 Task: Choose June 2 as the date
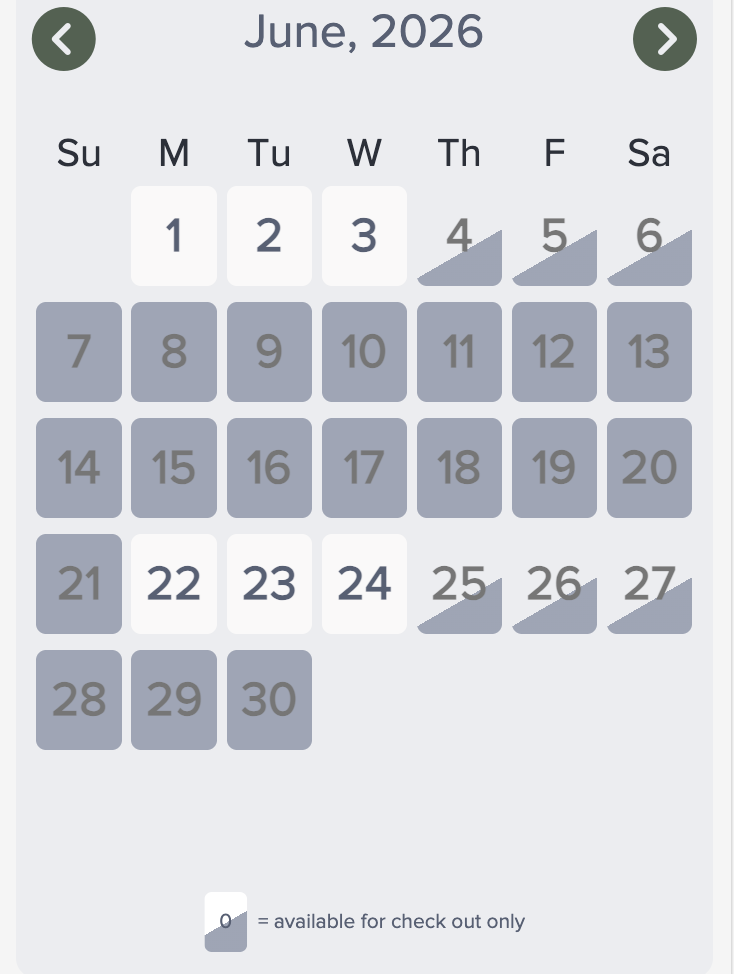click(269, 236)
